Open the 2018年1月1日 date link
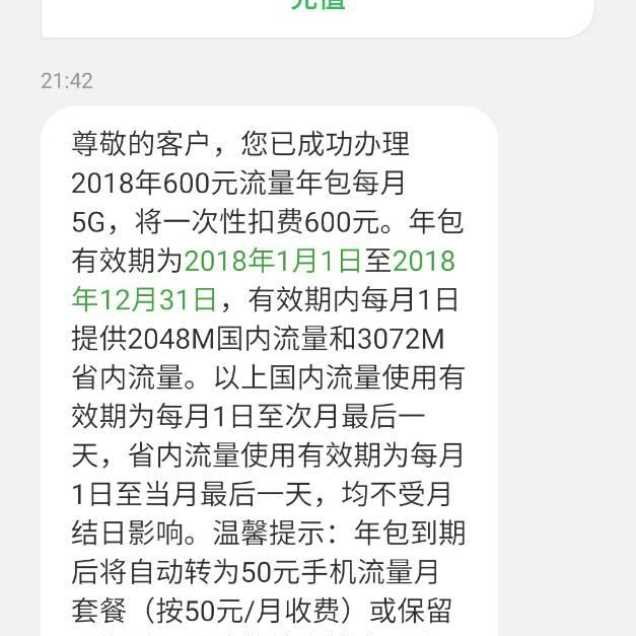This screenshot has height=636, width=636. (272, 262)
